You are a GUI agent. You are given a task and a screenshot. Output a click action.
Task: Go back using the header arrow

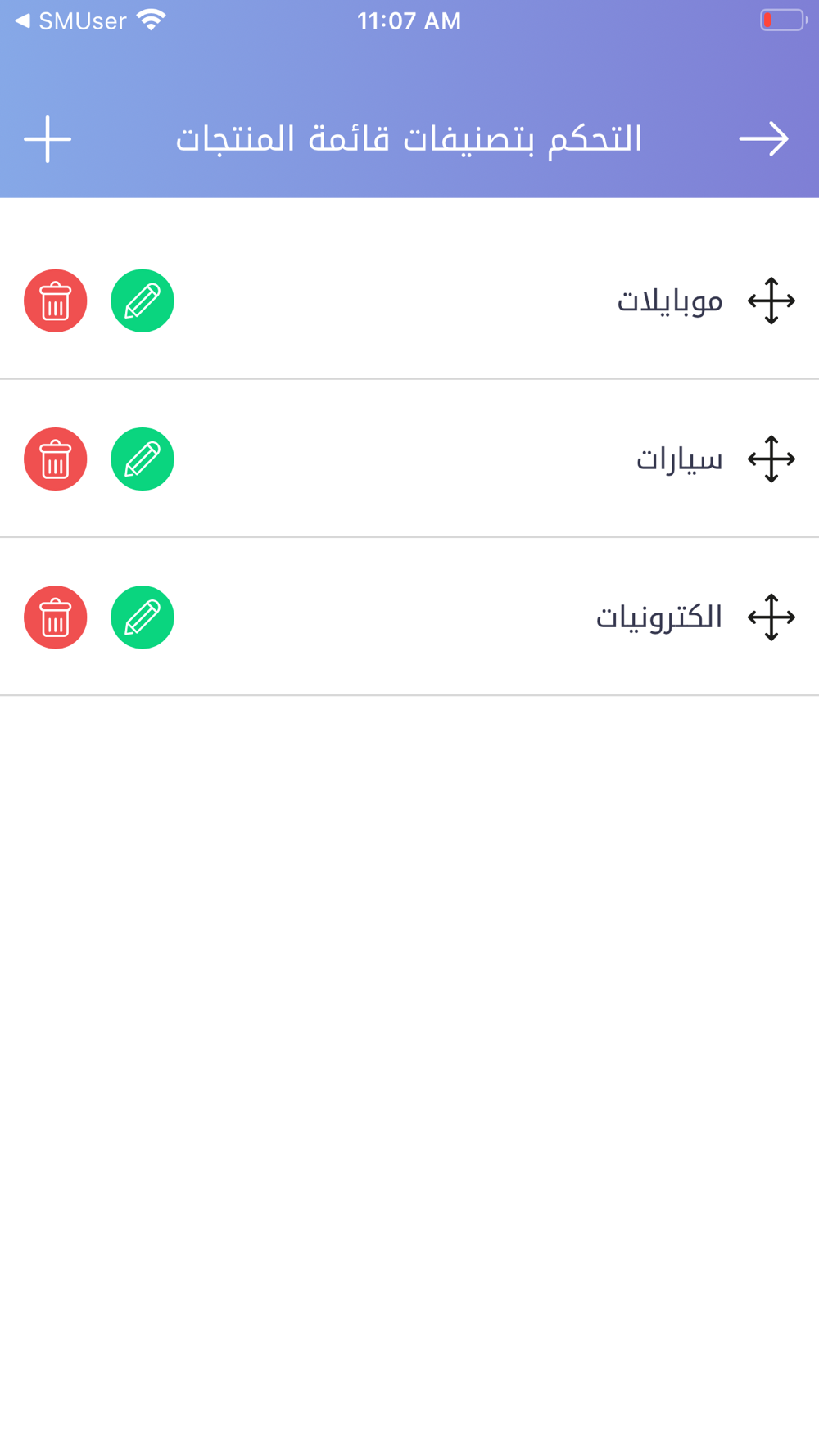[764, 139]
